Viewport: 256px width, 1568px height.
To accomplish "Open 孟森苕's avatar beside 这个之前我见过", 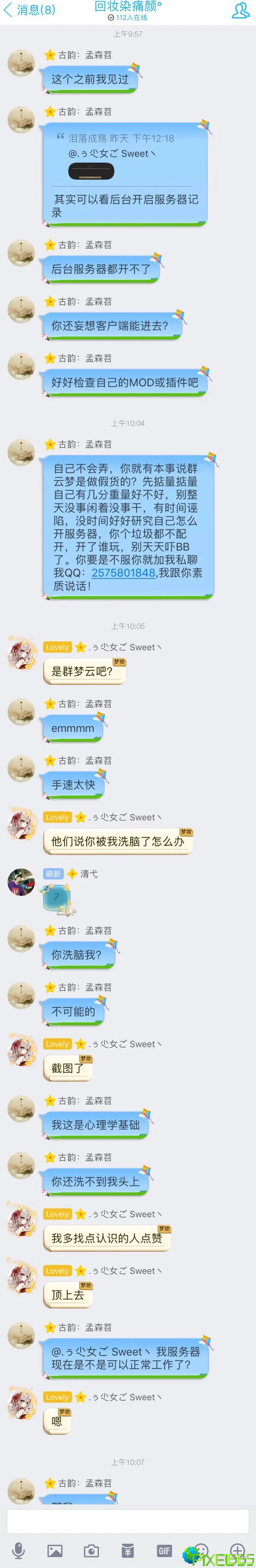I will [x=21, y=63].
